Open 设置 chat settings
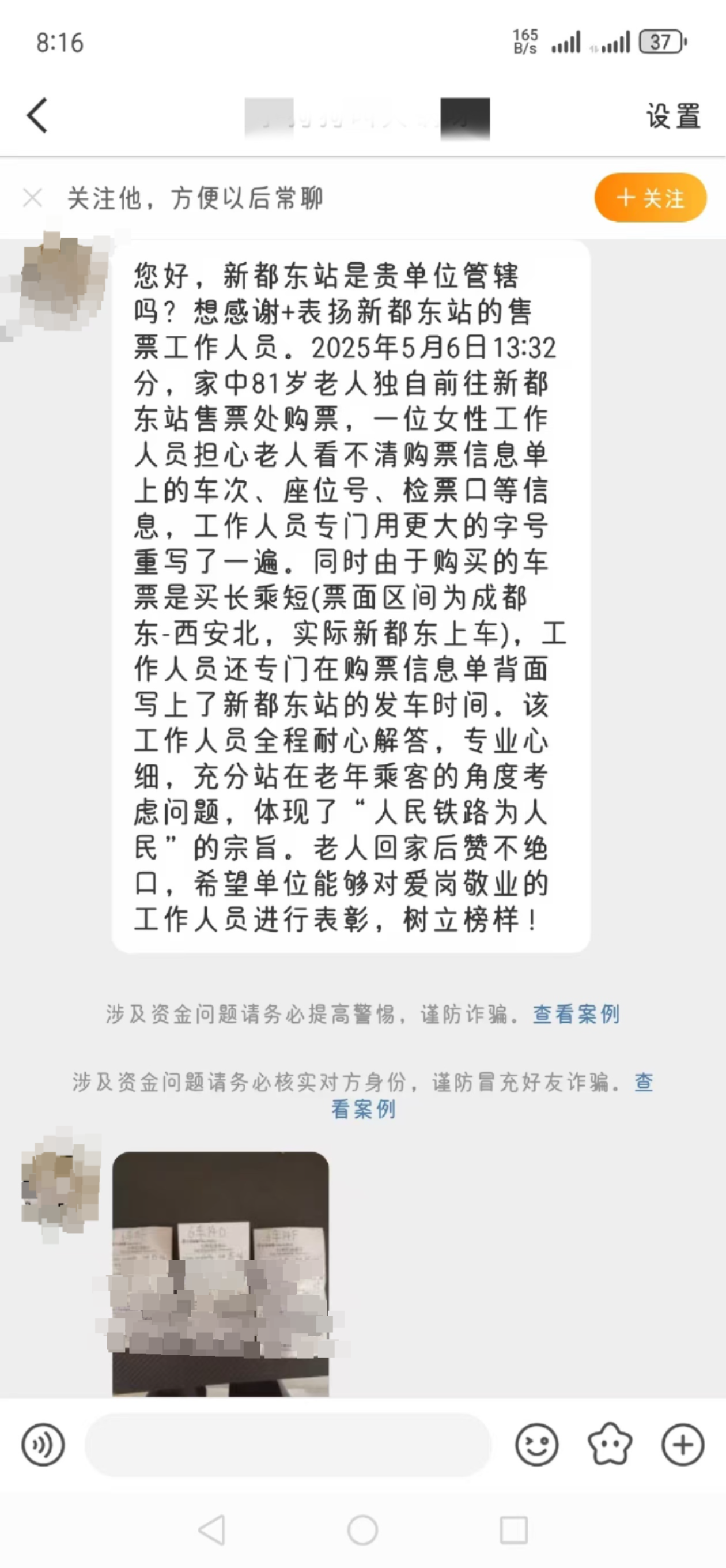Screen dimensions: 726x1568 pyautogui.click(x=672, y=116)
